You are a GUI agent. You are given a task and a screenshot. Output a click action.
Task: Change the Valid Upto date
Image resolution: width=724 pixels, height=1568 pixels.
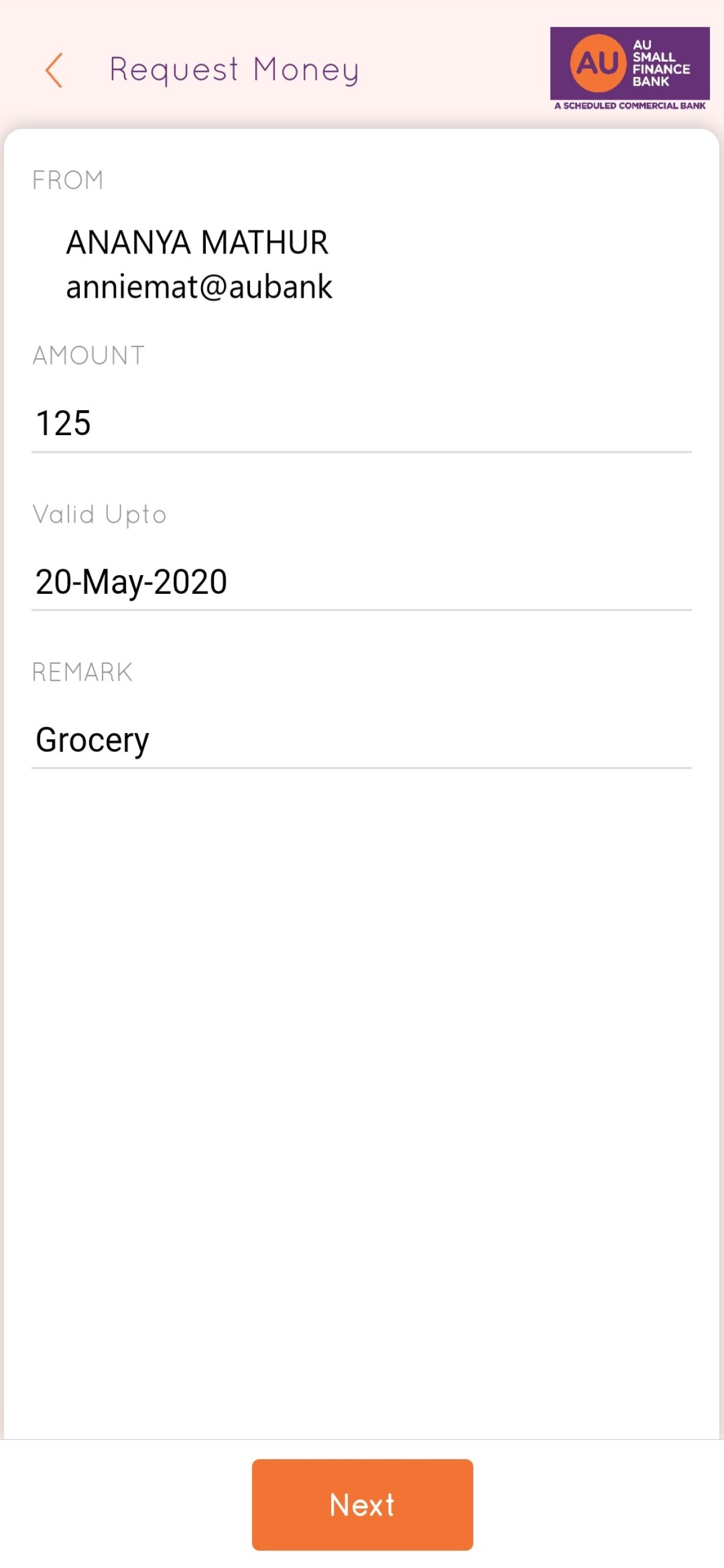[x=361, y=582]
